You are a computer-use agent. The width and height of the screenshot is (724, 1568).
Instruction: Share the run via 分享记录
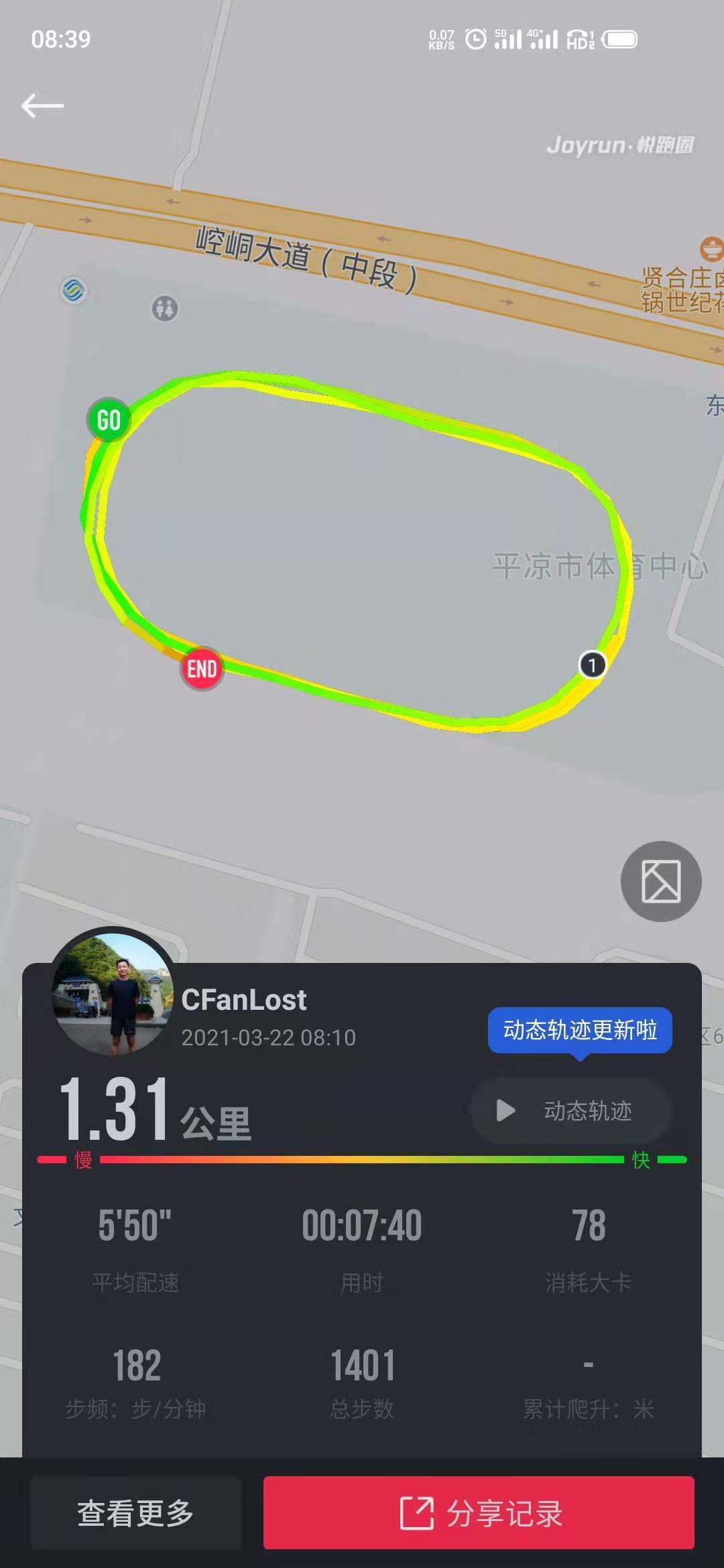click(x=479, y=1512)
